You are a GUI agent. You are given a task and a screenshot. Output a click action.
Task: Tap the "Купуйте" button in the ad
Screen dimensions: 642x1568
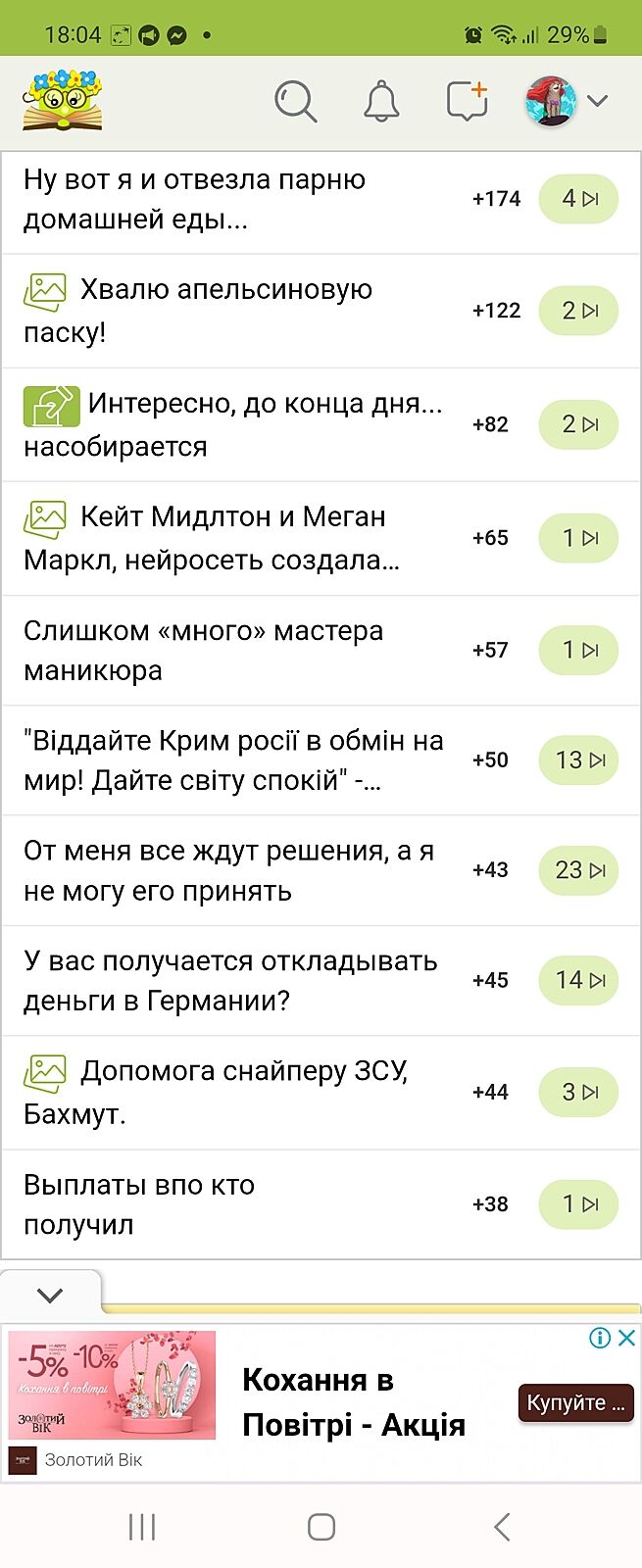pyautogui.click(x=575, y=1402)
